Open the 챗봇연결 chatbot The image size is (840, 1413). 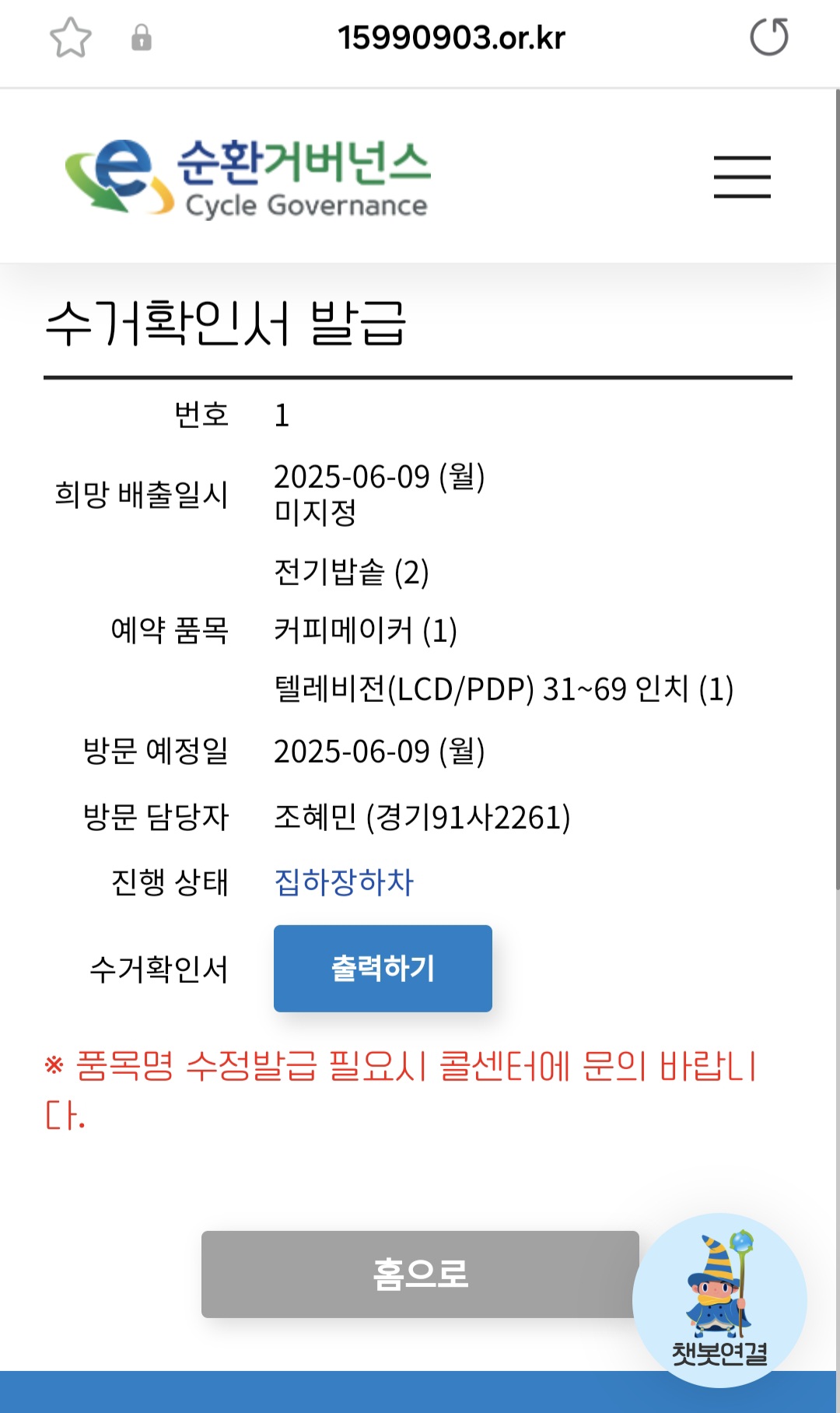(719, 1299)
